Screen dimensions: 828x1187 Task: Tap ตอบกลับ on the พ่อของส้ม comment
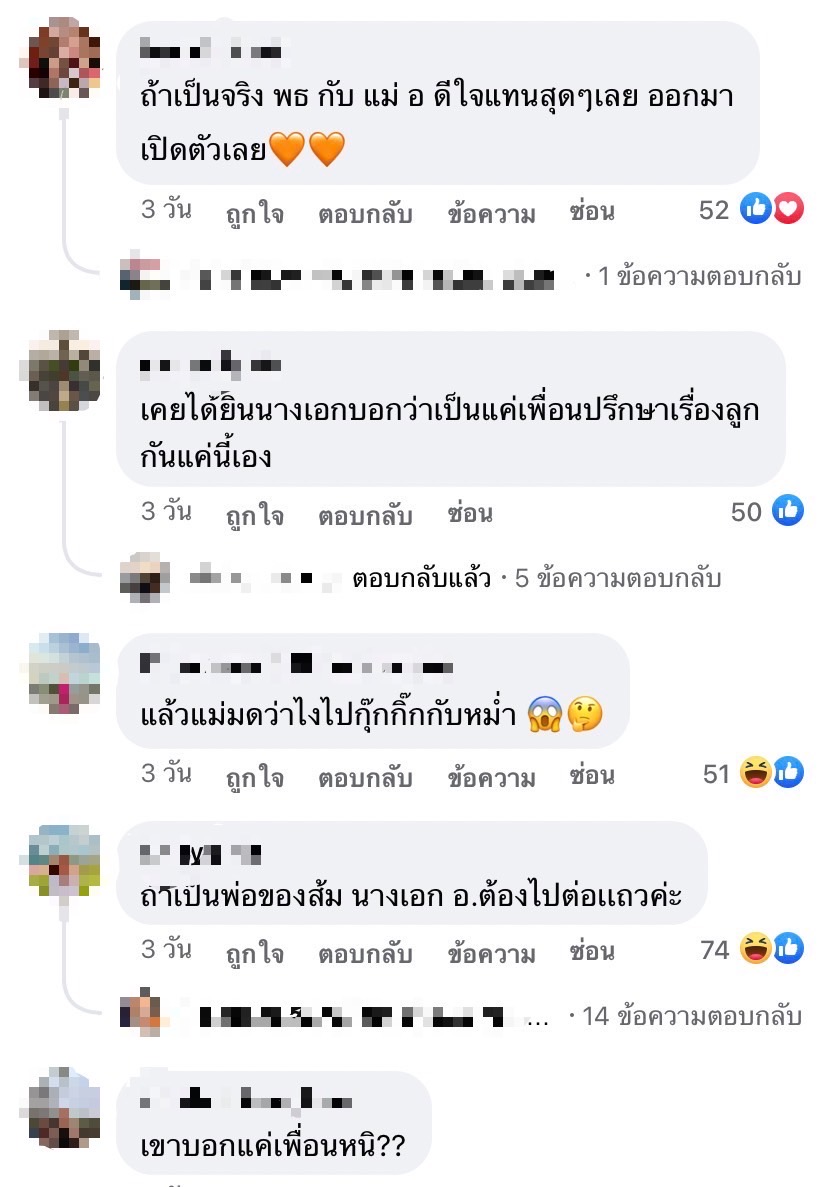[x=365, y=953]
